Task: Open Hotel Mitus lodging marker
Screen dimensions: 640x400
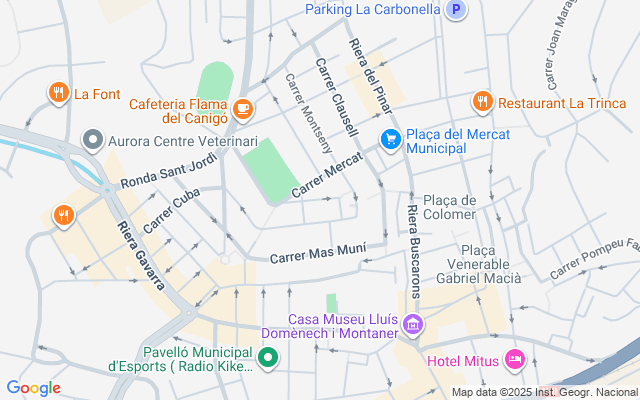Action: click(515, 359)
